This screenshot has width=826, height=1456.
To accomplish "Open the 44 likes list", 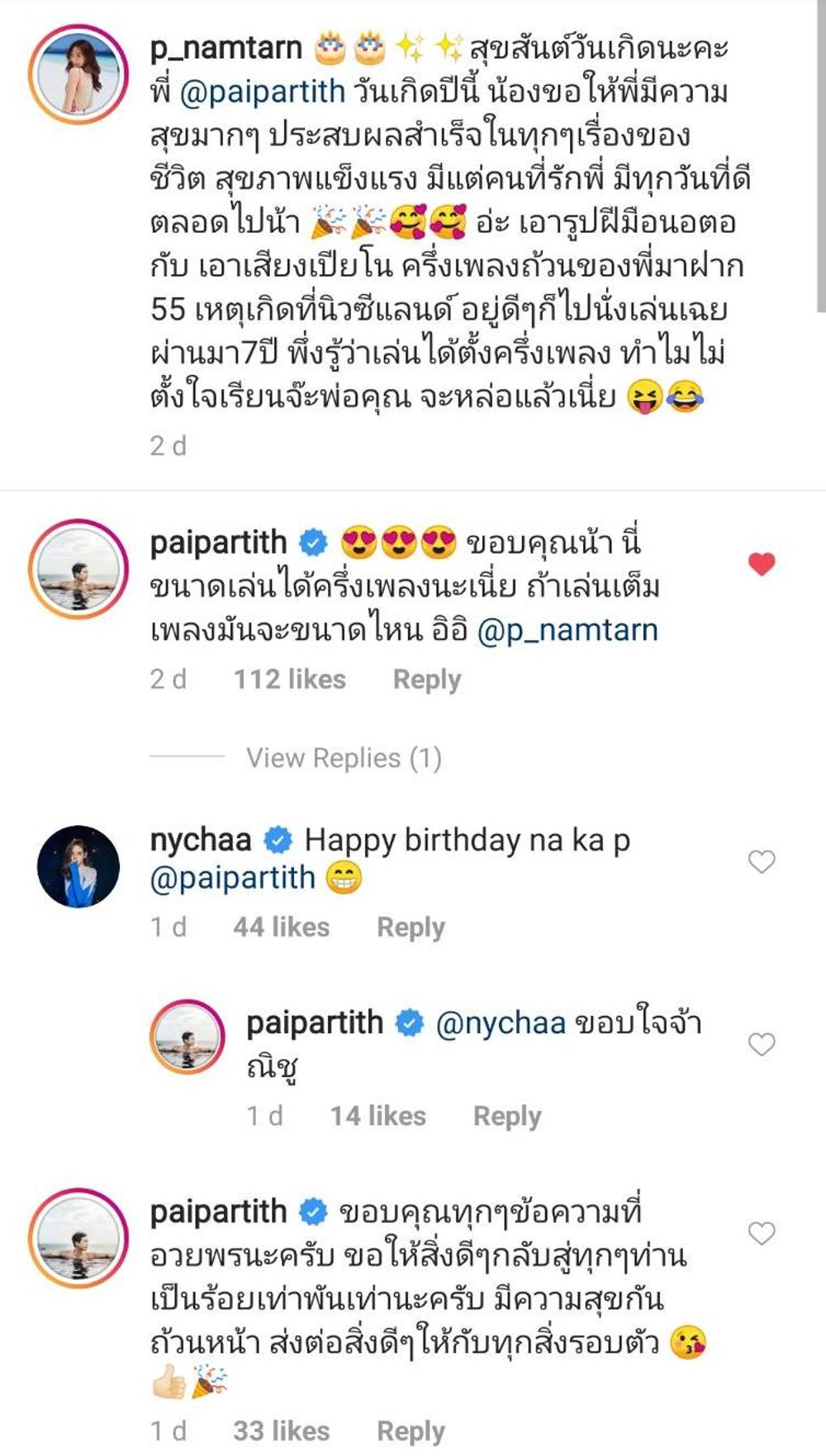I will tap(281, 927).
